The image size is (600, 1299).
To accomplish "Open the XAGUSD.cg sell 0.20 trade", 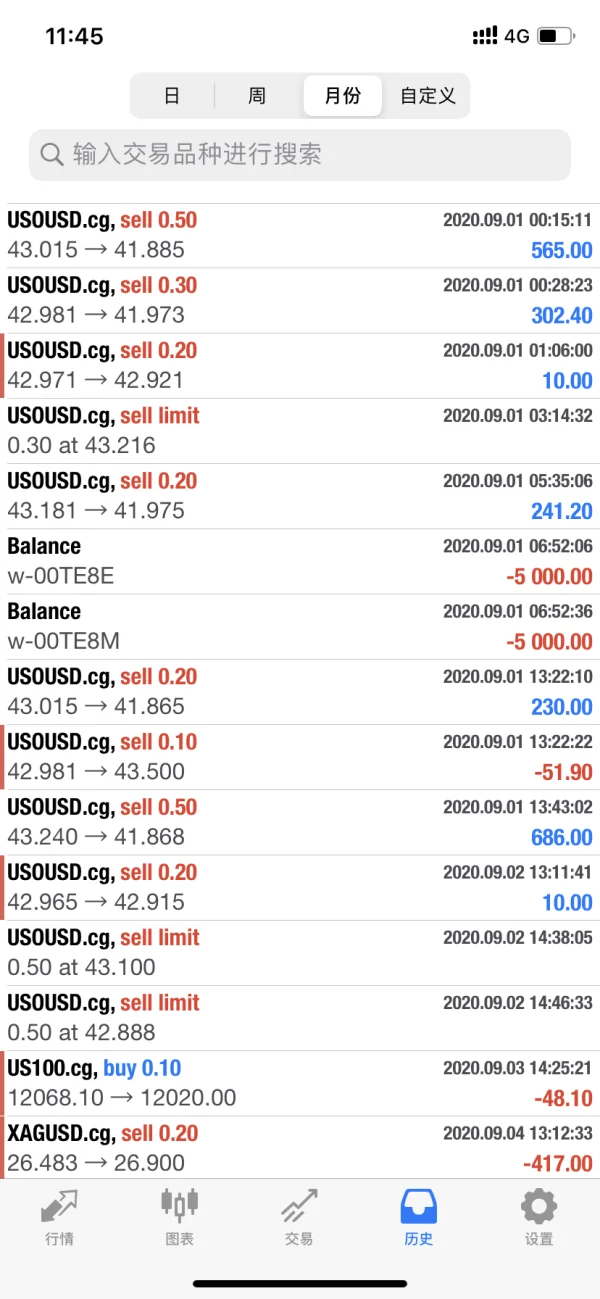I will tap(300, 1148).
